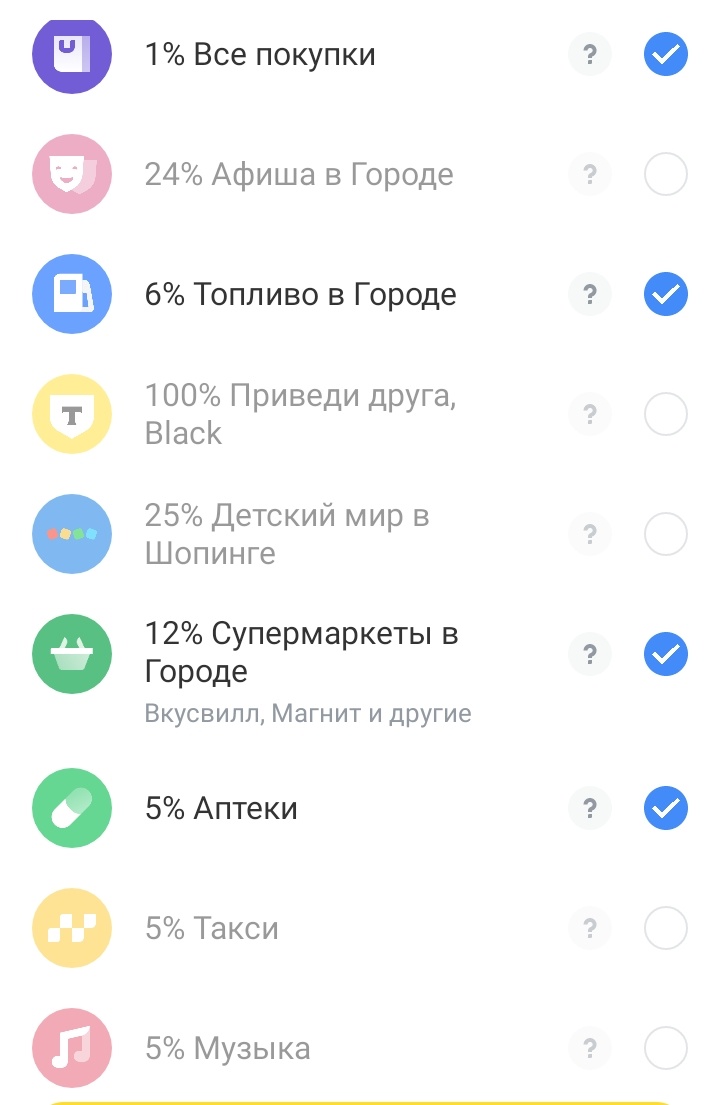Viewport: 720px width, 1105px height.
Task: Show info about 24% Афиша в Городе
Action: pyautogui.click(x=590, y=175)
